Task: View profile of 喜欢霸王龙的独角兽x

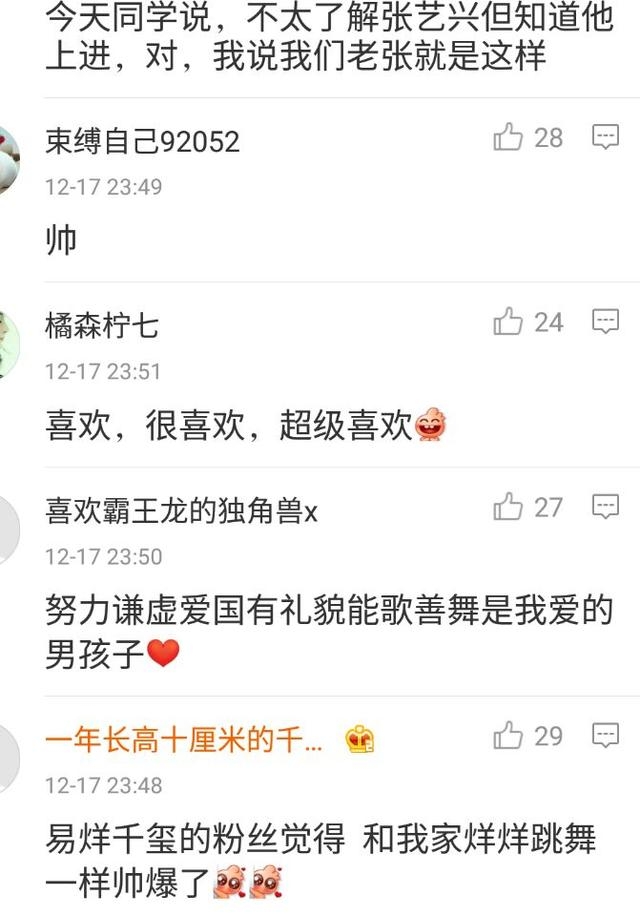Action: click(181, 511)
